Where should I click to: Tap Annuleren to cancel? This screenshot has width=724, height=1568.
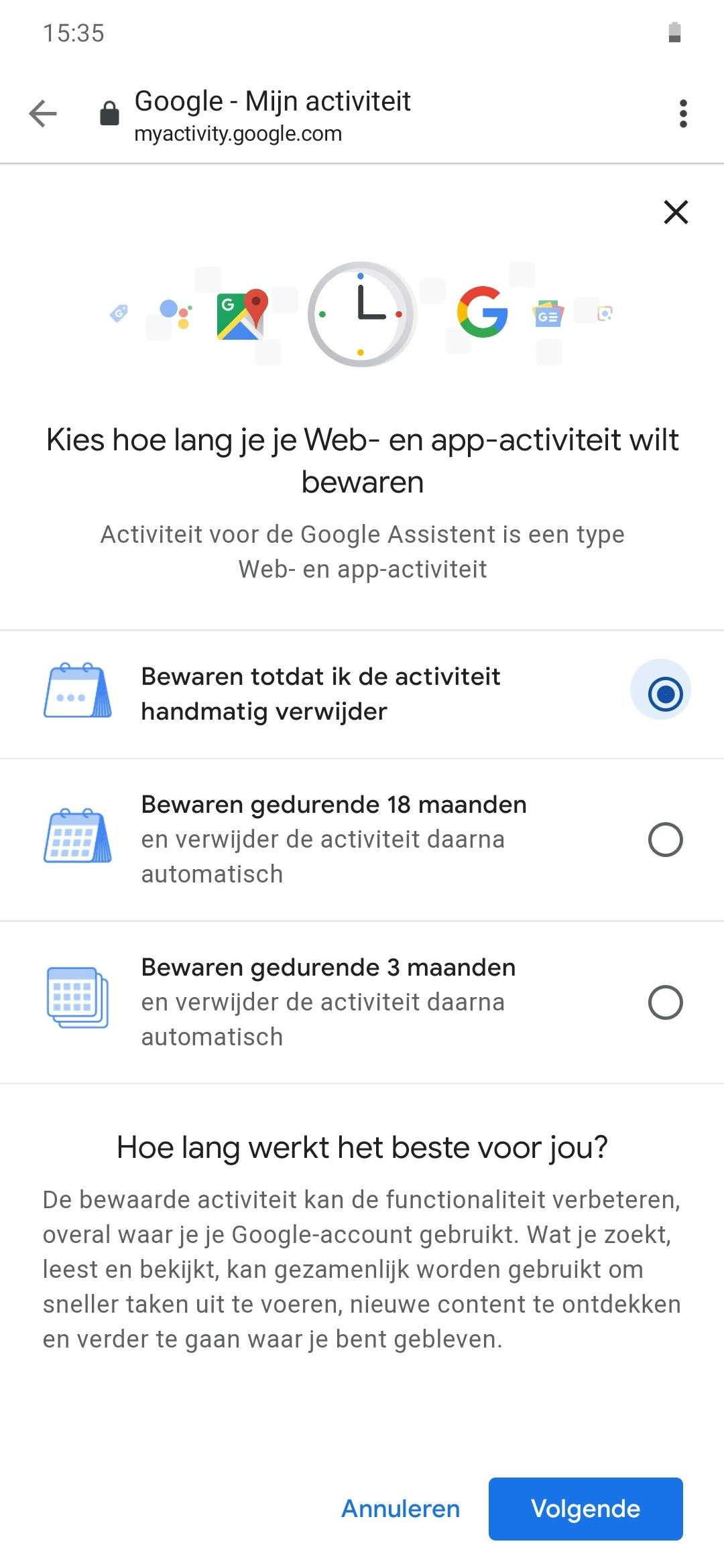tap(401, 1509)
